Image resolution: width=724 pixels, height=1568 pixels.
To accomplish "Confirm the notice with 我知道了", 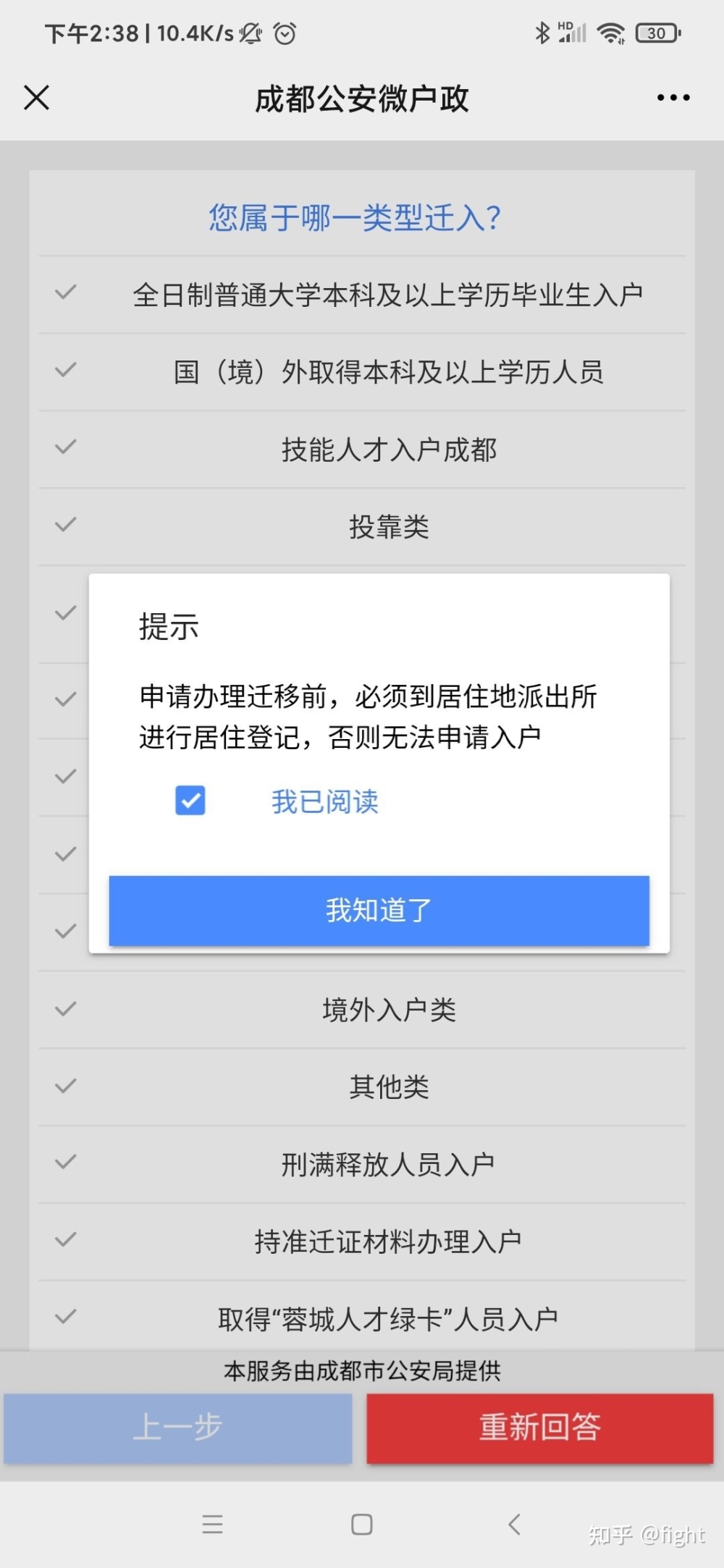I will pos(379,910).
